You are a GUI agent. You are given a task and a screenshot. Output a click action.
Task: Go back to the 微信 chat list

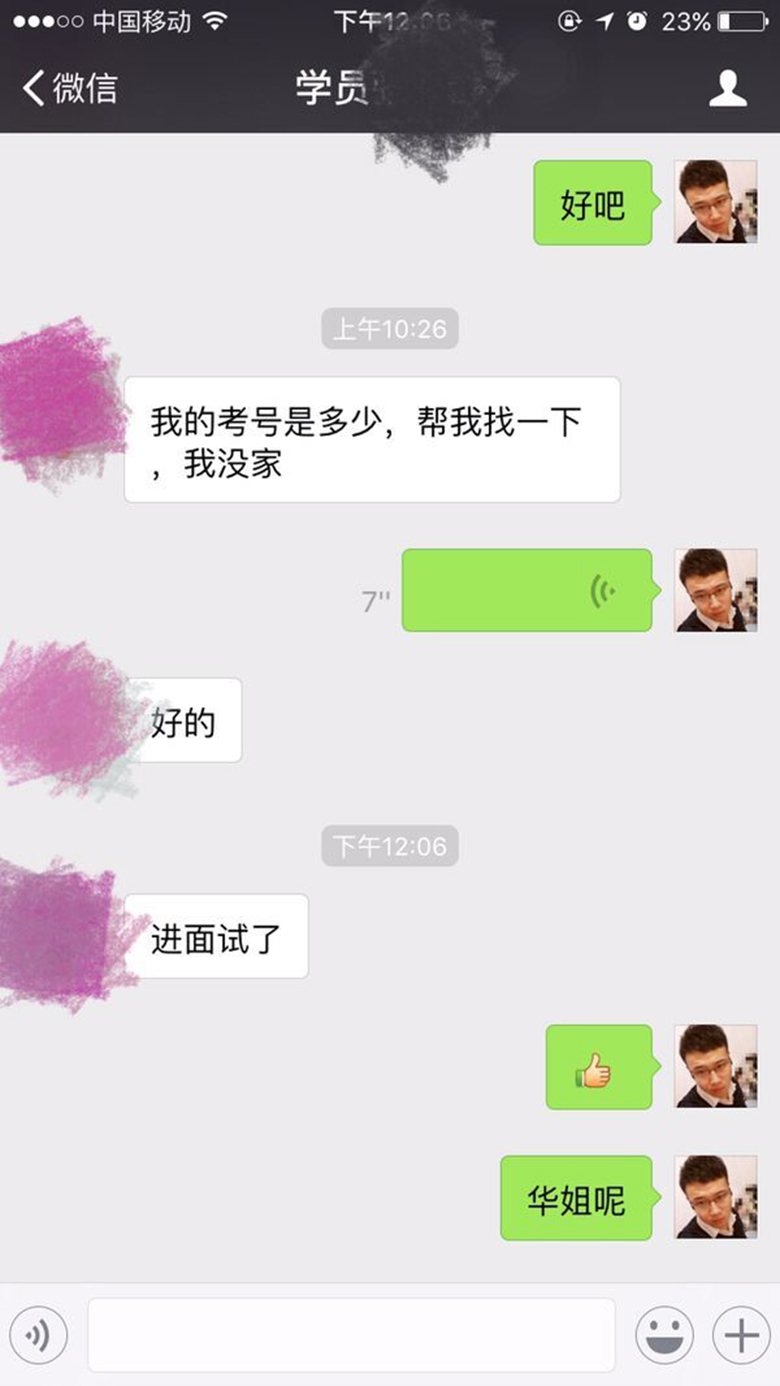click(68, 88)
